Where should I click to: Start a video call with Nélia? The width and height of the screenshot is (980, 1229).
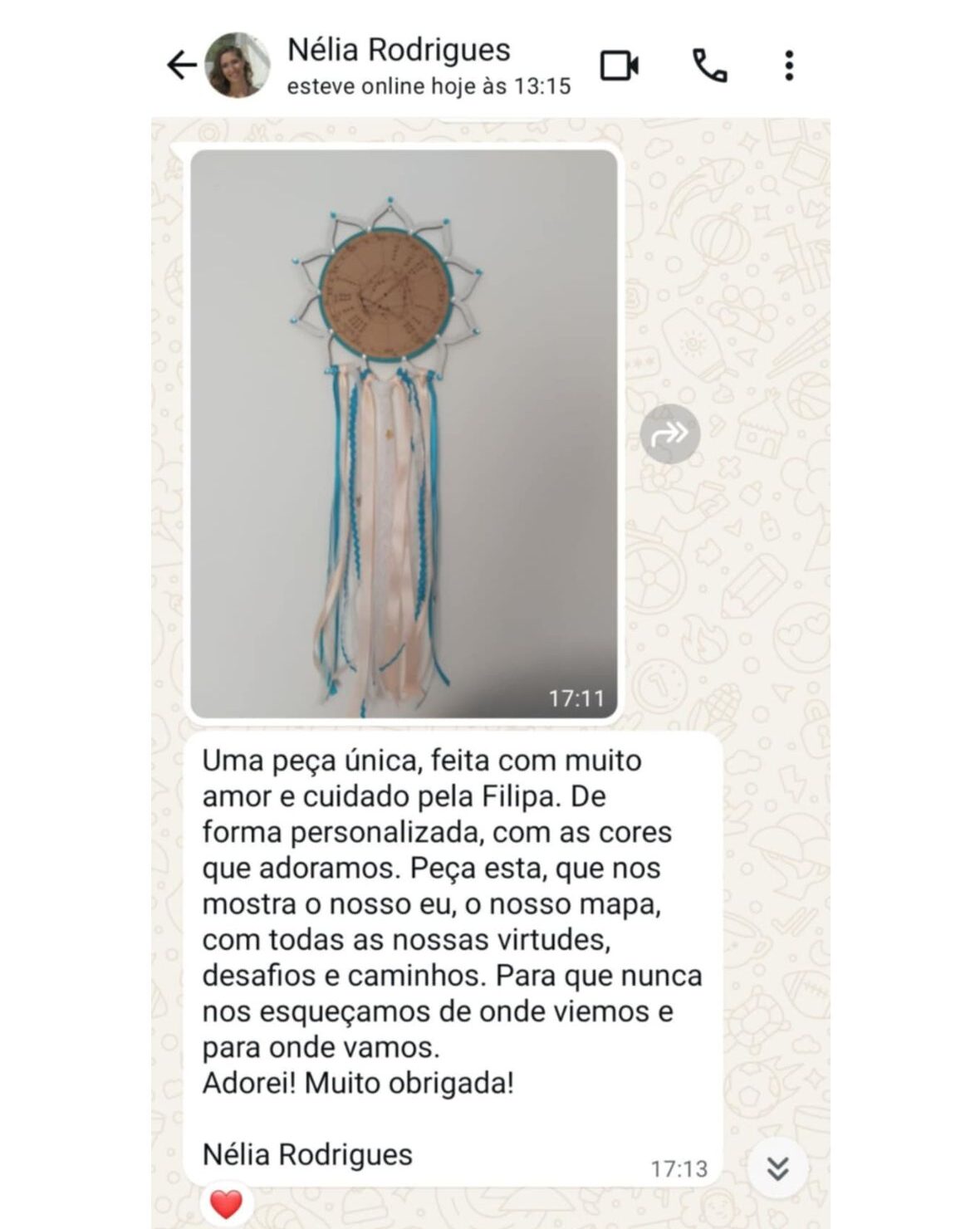tap(620, 65)
